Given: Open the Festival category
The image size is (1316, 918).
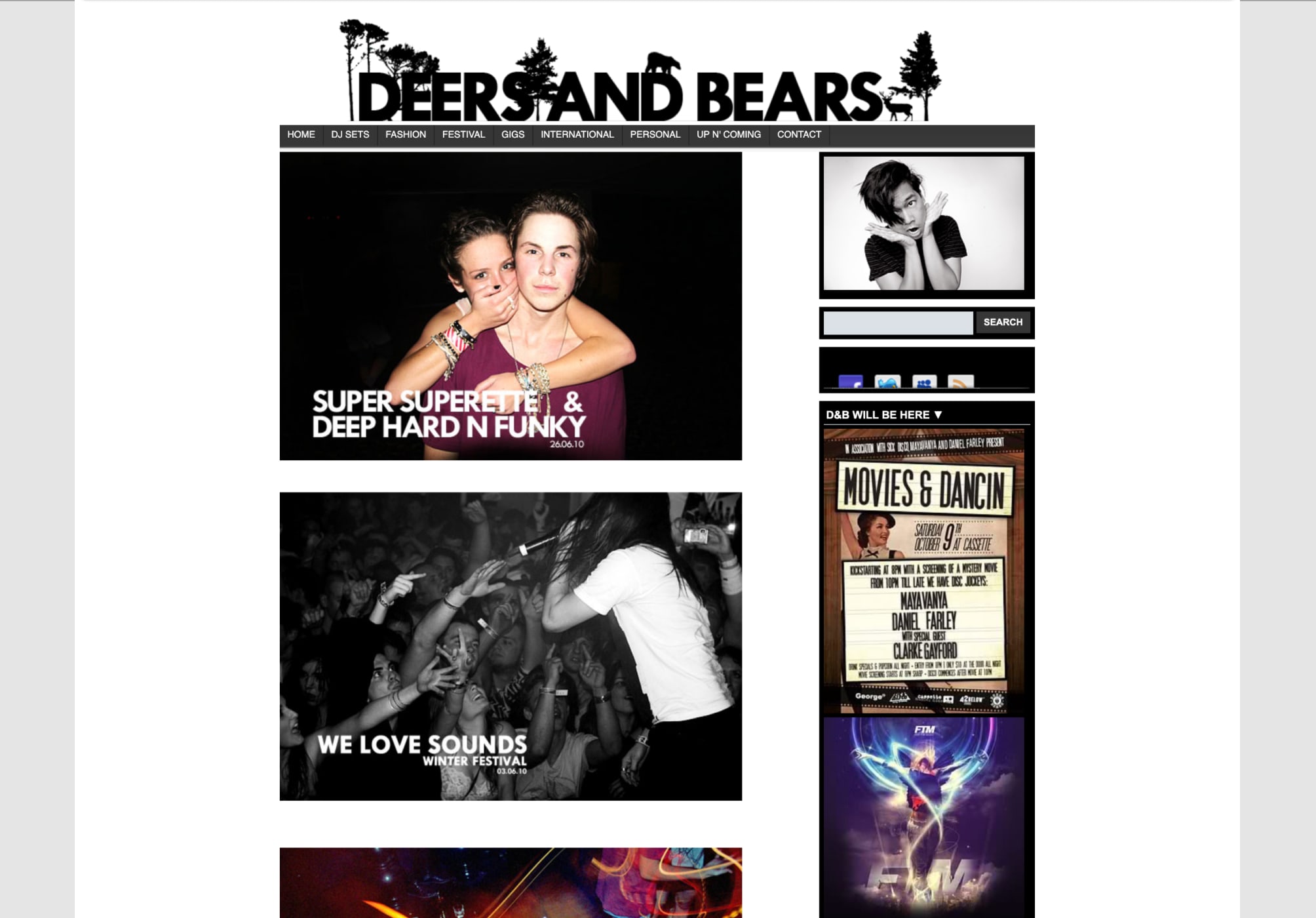Looking at the screenshot, I should [x=463, y=134].
